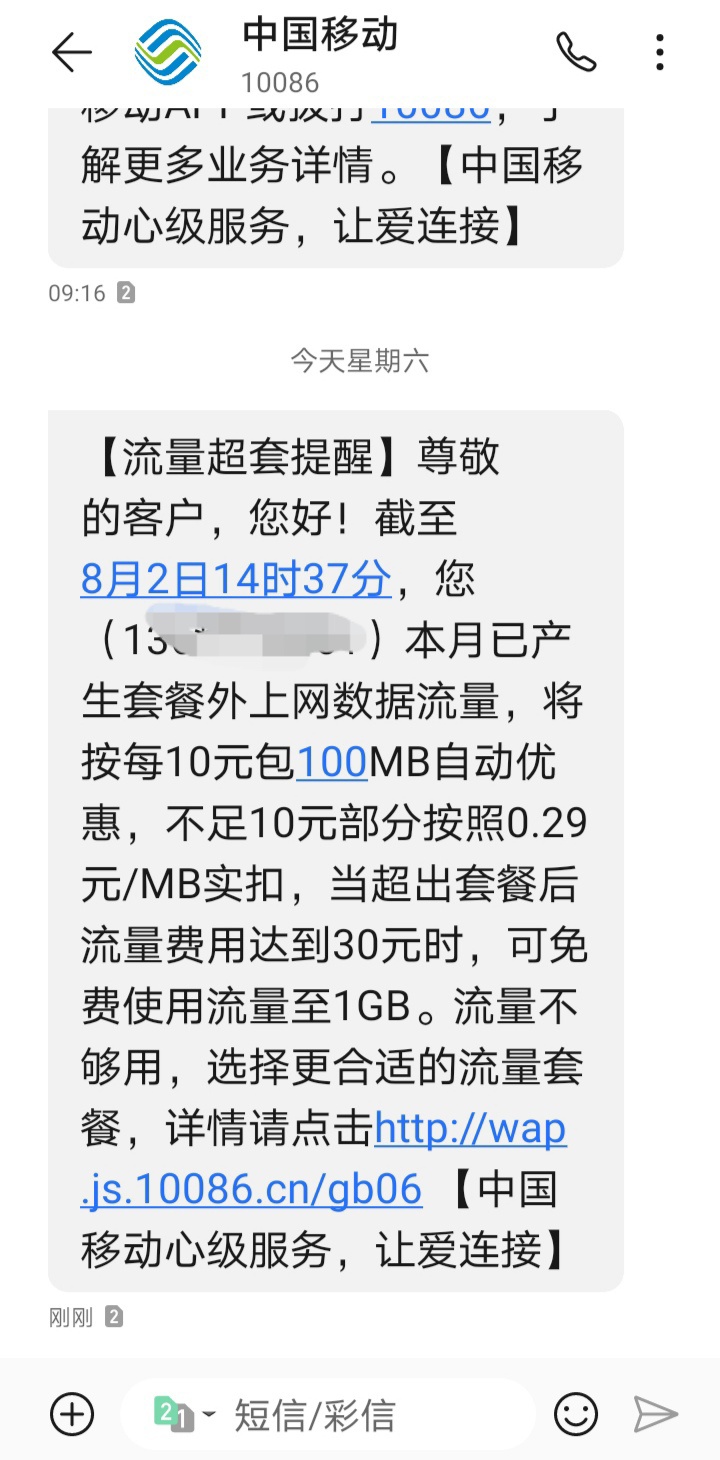Viewport: 720px width, 1460px height.
Task: Open the wap.js.10086.cn/gb06 link
Action: 323,1159
